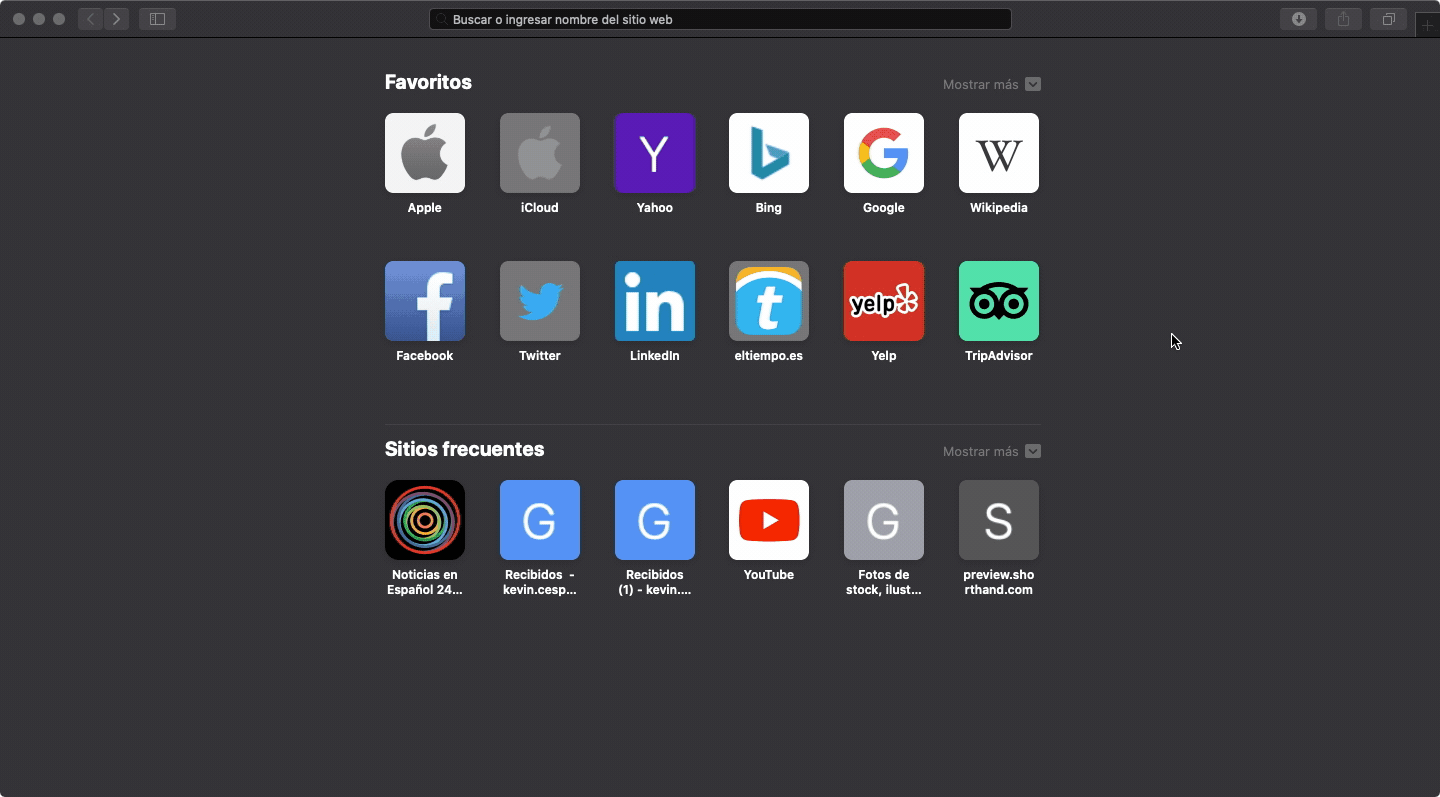This screenshot has height=797, width=1440.
Task: Click the address and search field
Action: [x=720, y=19]
